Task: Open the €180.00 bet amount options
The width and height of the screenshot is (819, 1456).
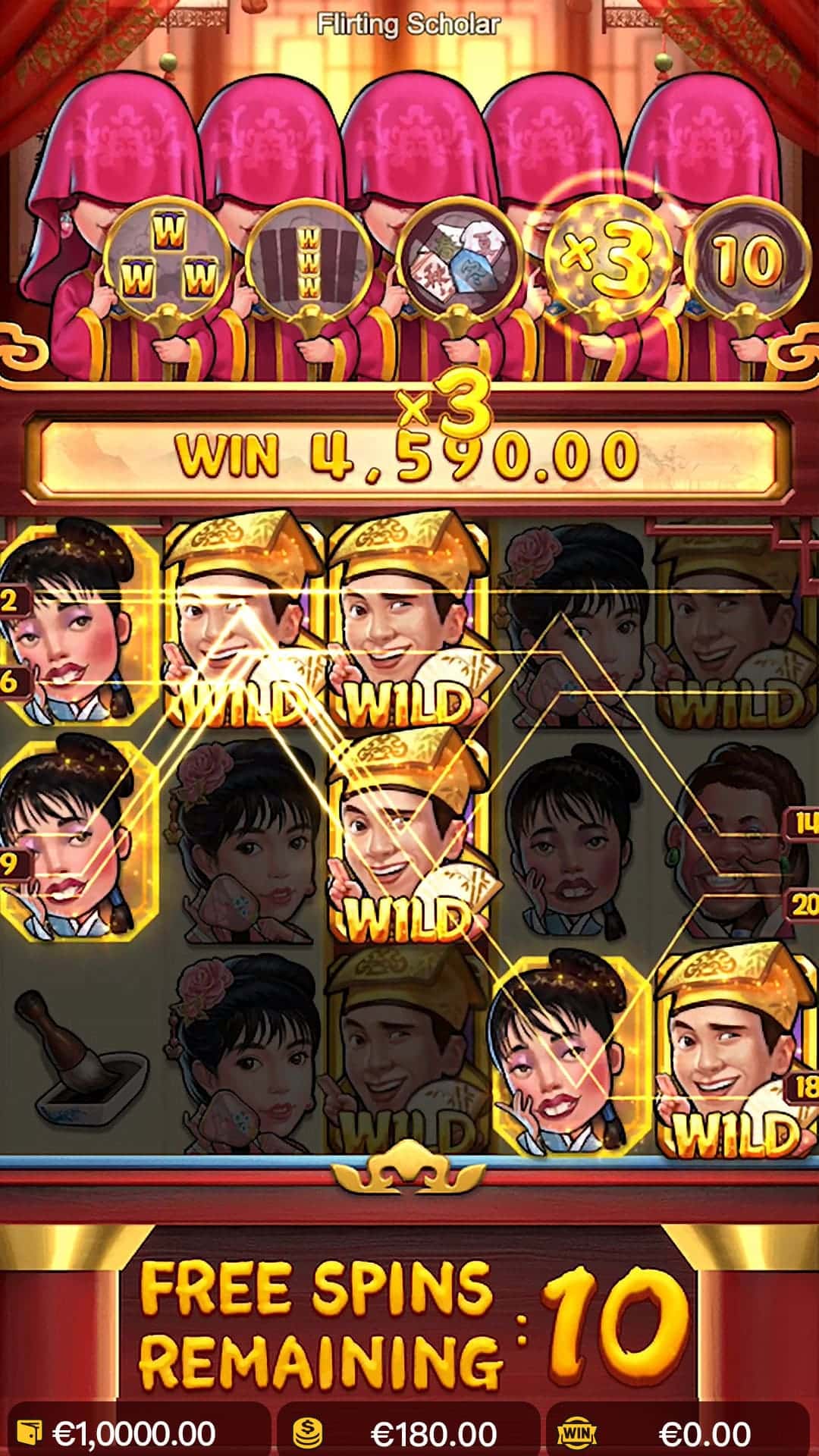Action: (408, 1432)
